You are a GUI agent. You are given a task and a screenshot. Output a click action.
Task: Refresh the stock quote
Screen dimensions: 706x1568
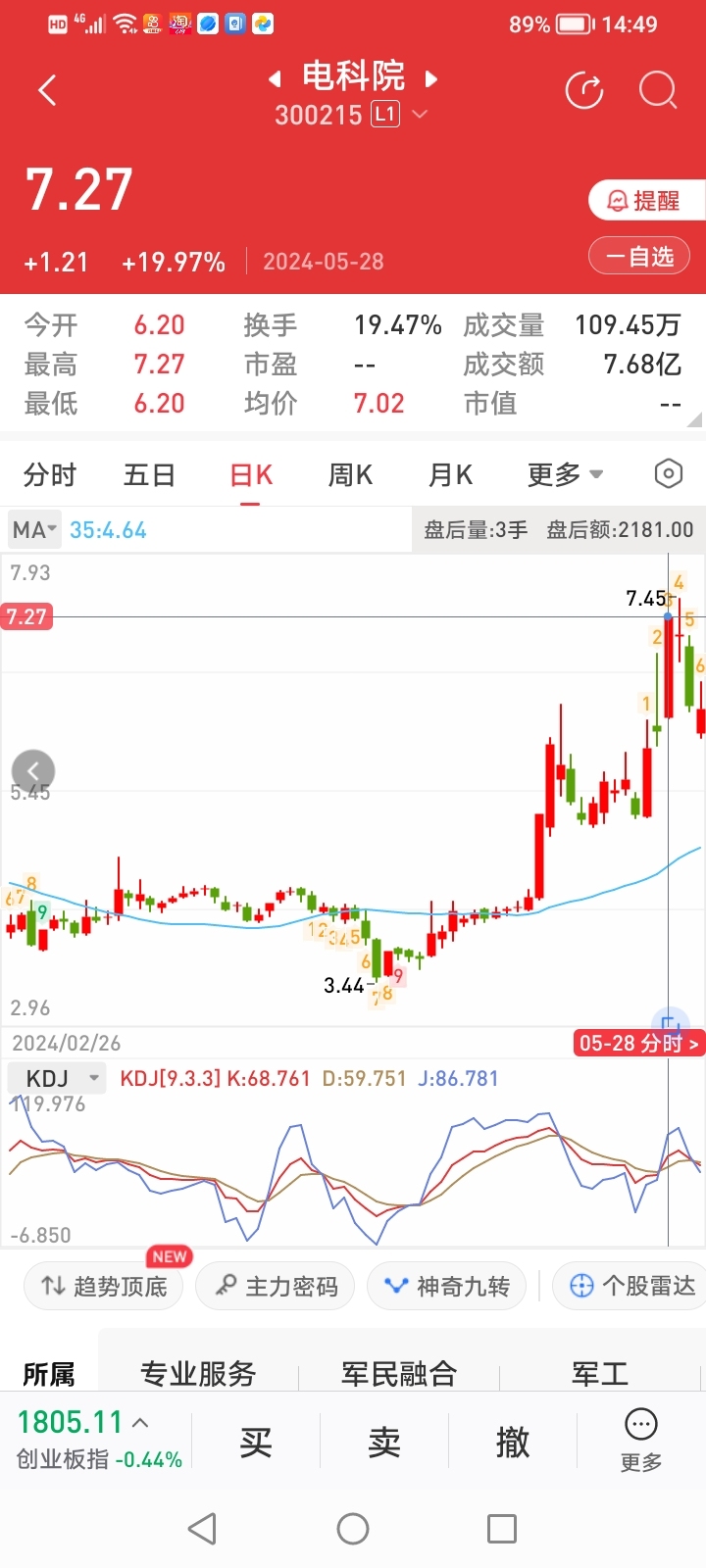[584, 91]
